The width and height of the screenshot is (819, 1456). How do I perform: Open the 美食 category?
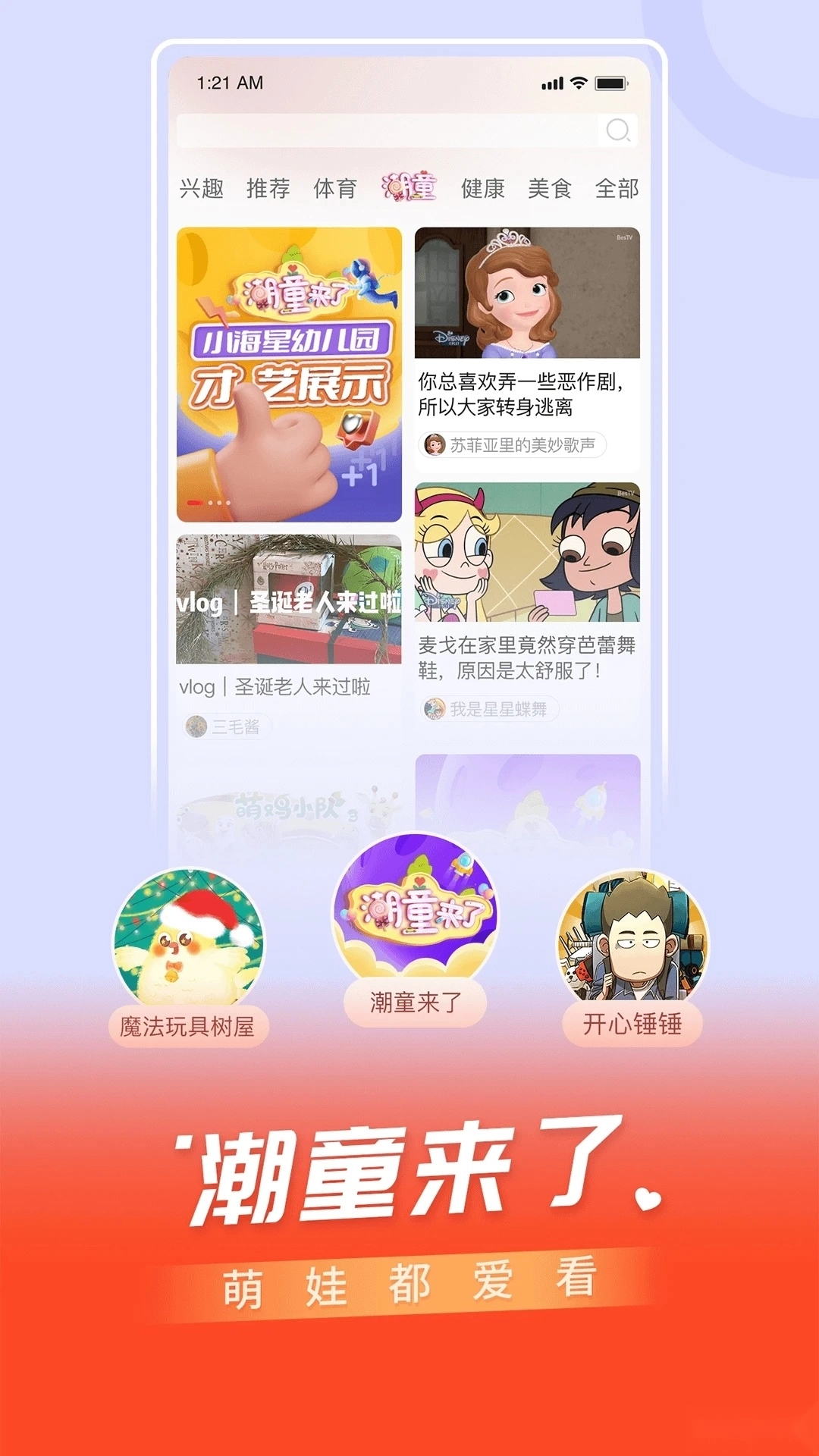pos(551,188)
